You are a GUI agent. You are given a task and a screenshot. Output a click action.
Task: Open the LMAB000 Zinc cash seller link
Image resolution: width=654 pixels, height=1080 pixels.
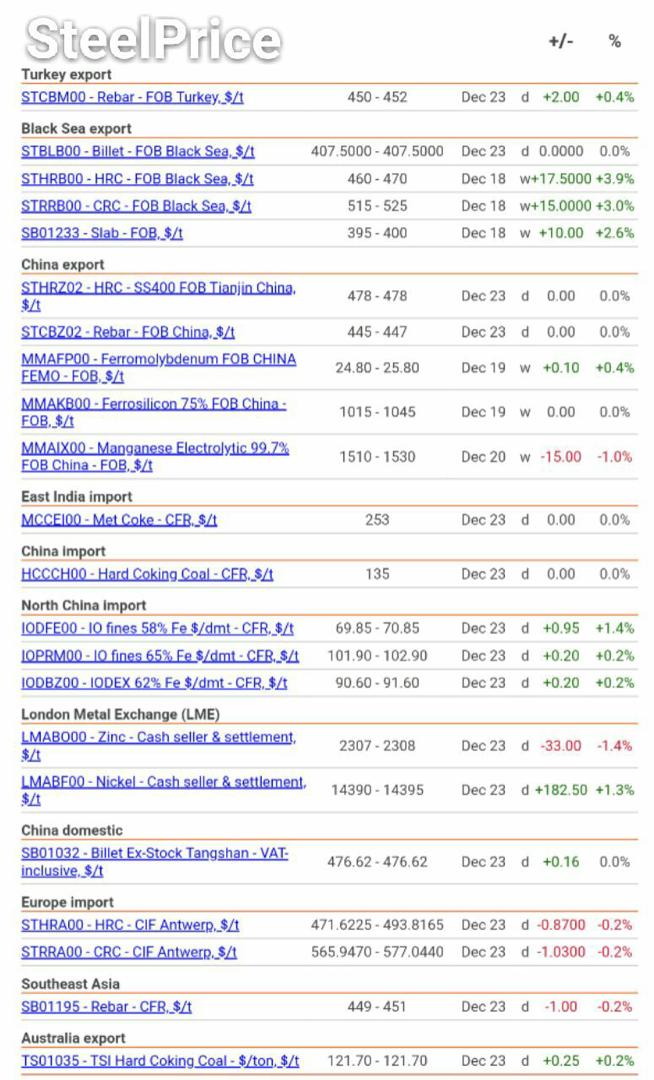158,746
